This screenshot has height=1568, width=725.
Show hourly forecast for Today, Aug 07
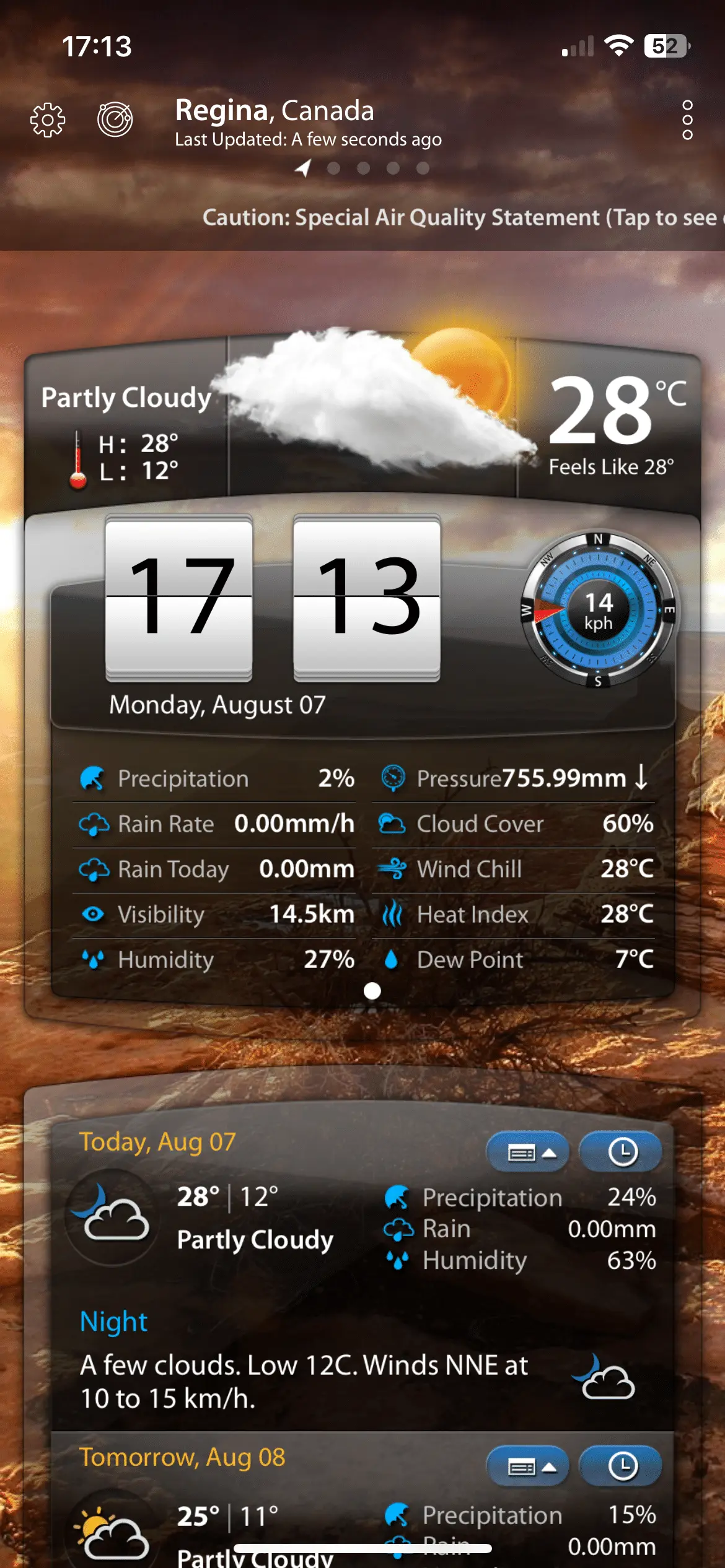point(621,1152)
